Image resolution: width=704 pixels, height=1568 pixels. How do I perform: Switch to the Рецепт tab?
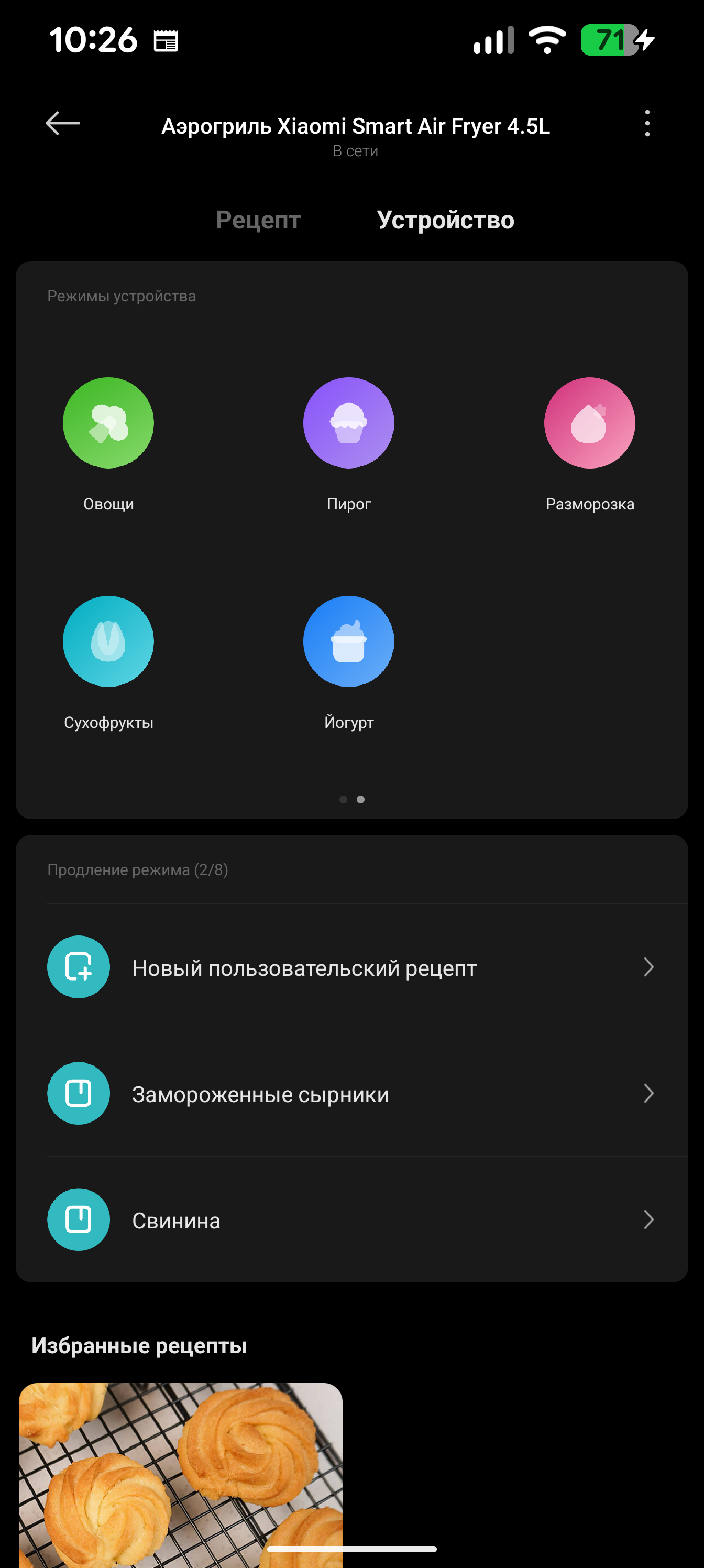click(258, 220)
